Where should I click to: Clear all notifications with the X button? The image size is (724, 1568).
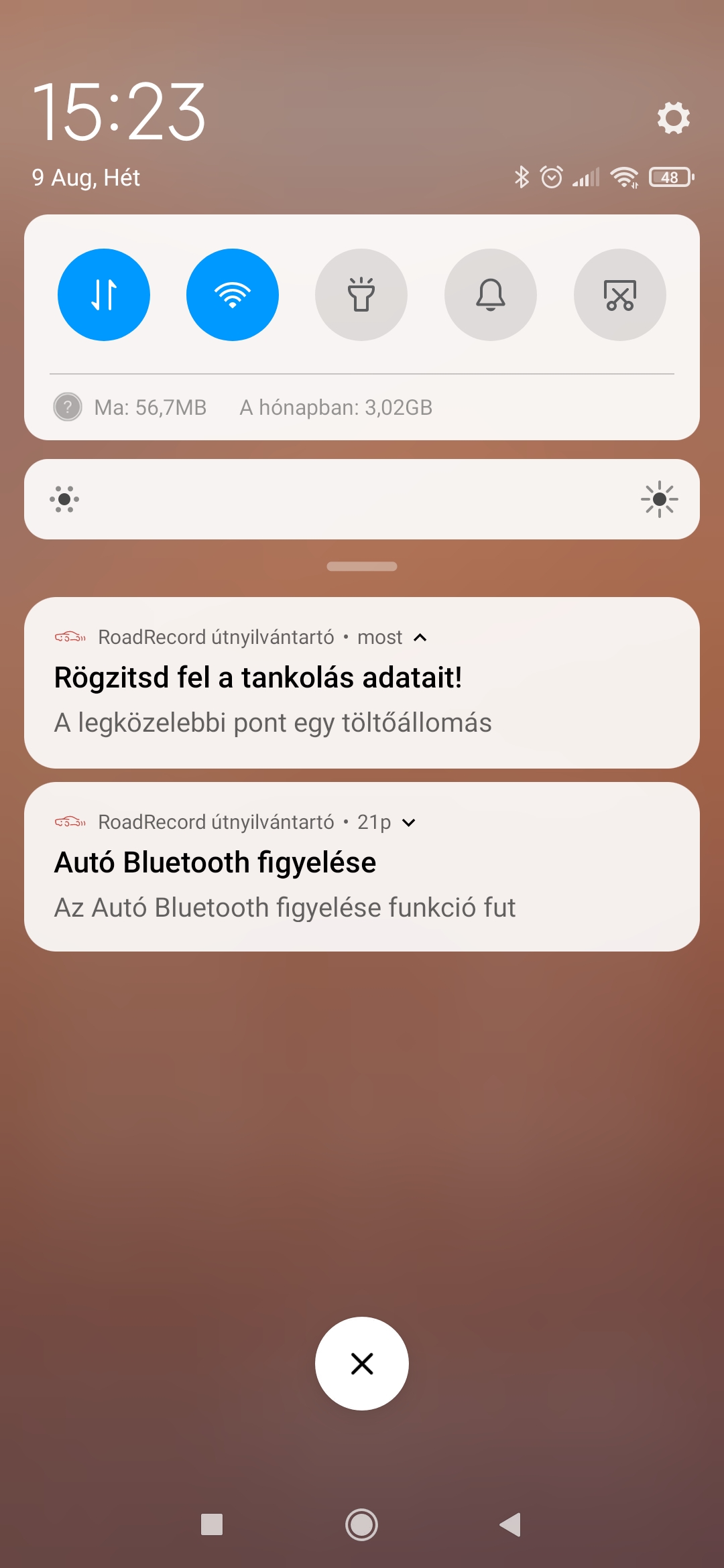(362, 1364)
